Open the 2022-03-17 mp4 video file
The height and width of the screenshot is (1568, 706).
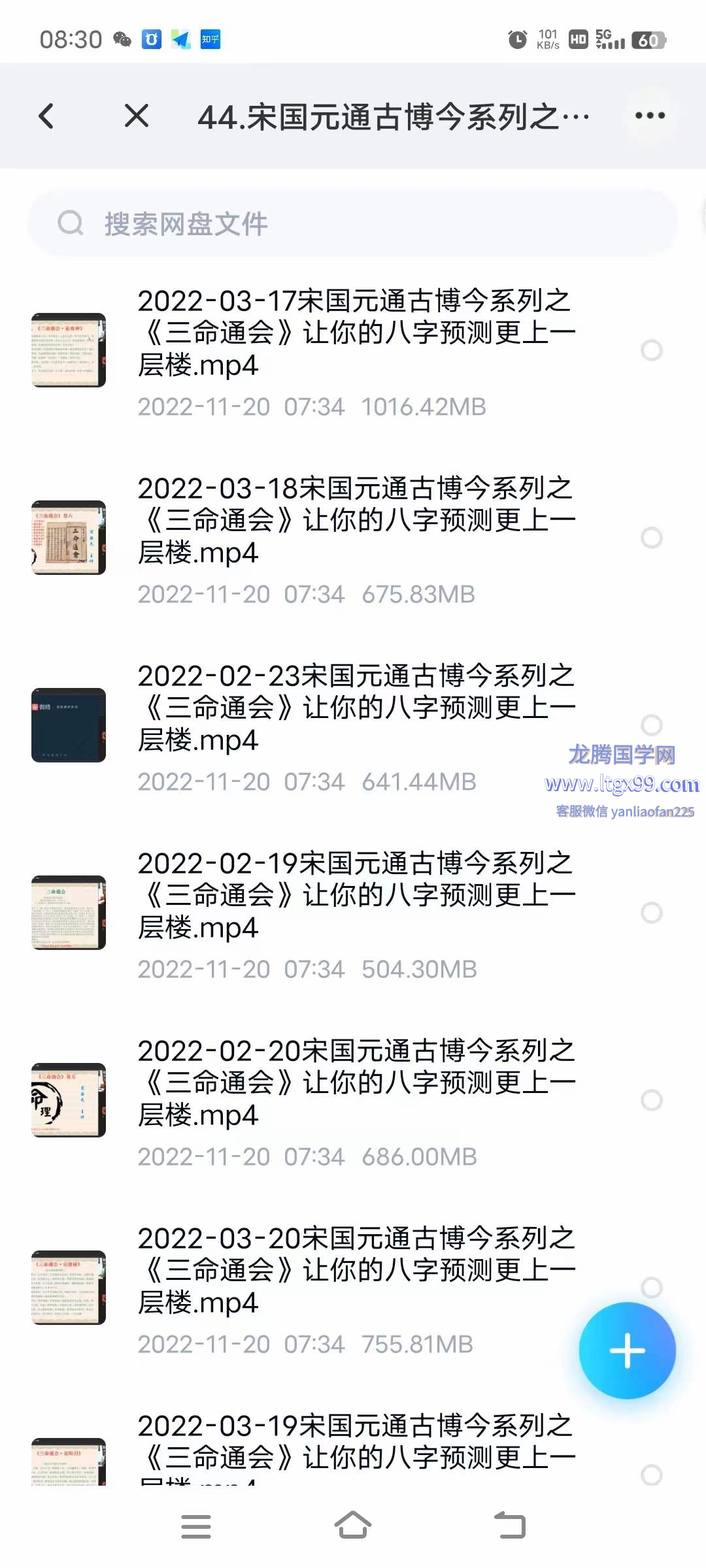(x=356, y=333)
